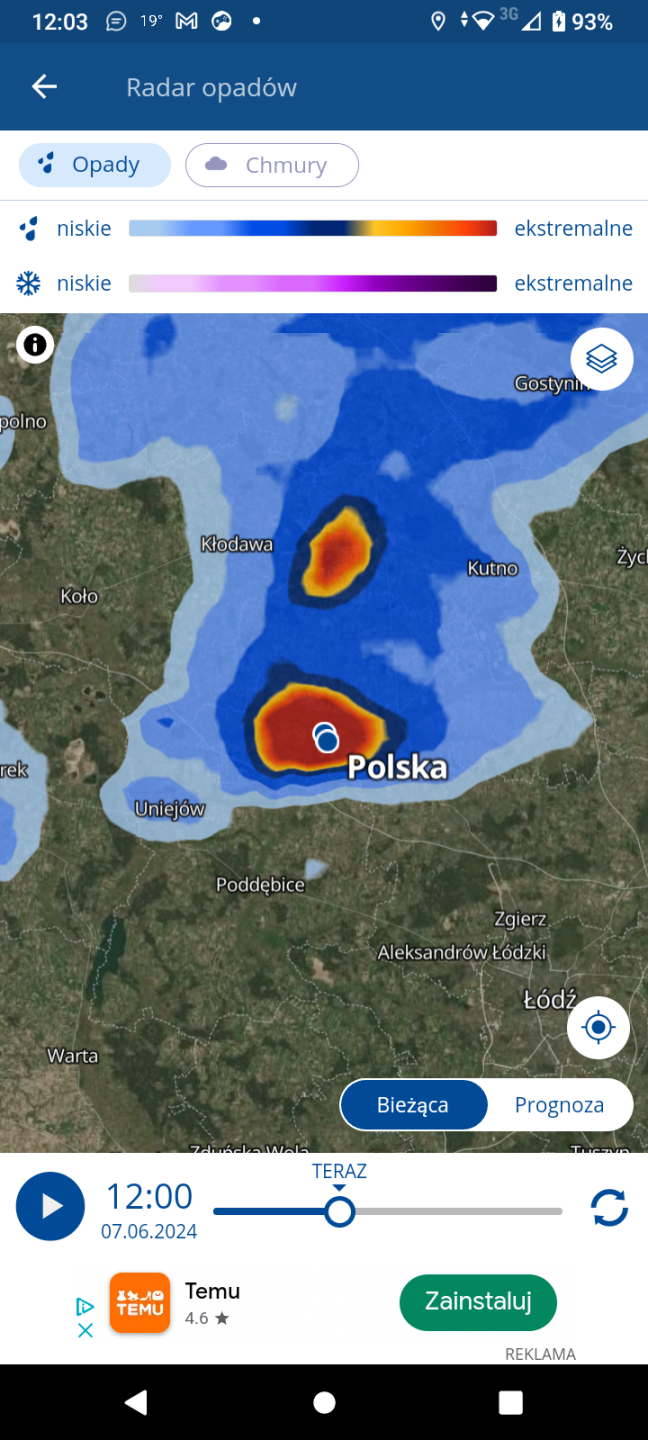Center map on my location

pos(598,1027)
